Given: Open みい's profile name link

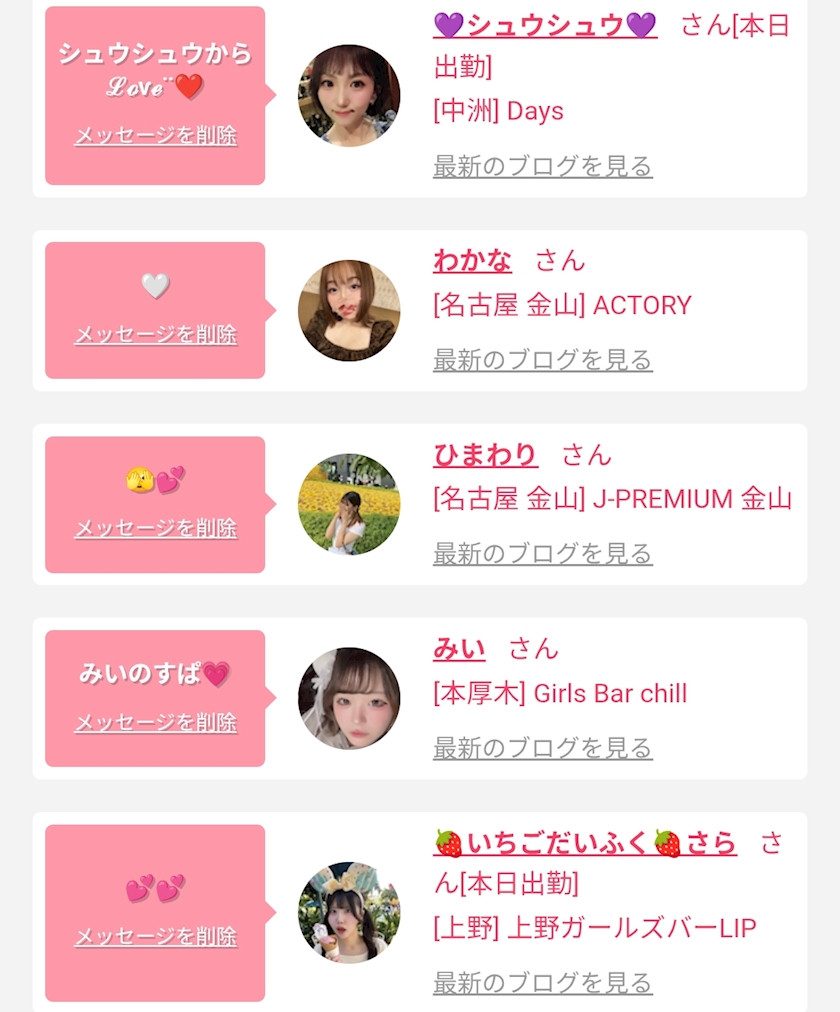Looking at the screenshot, I should [x=459, y=649].
